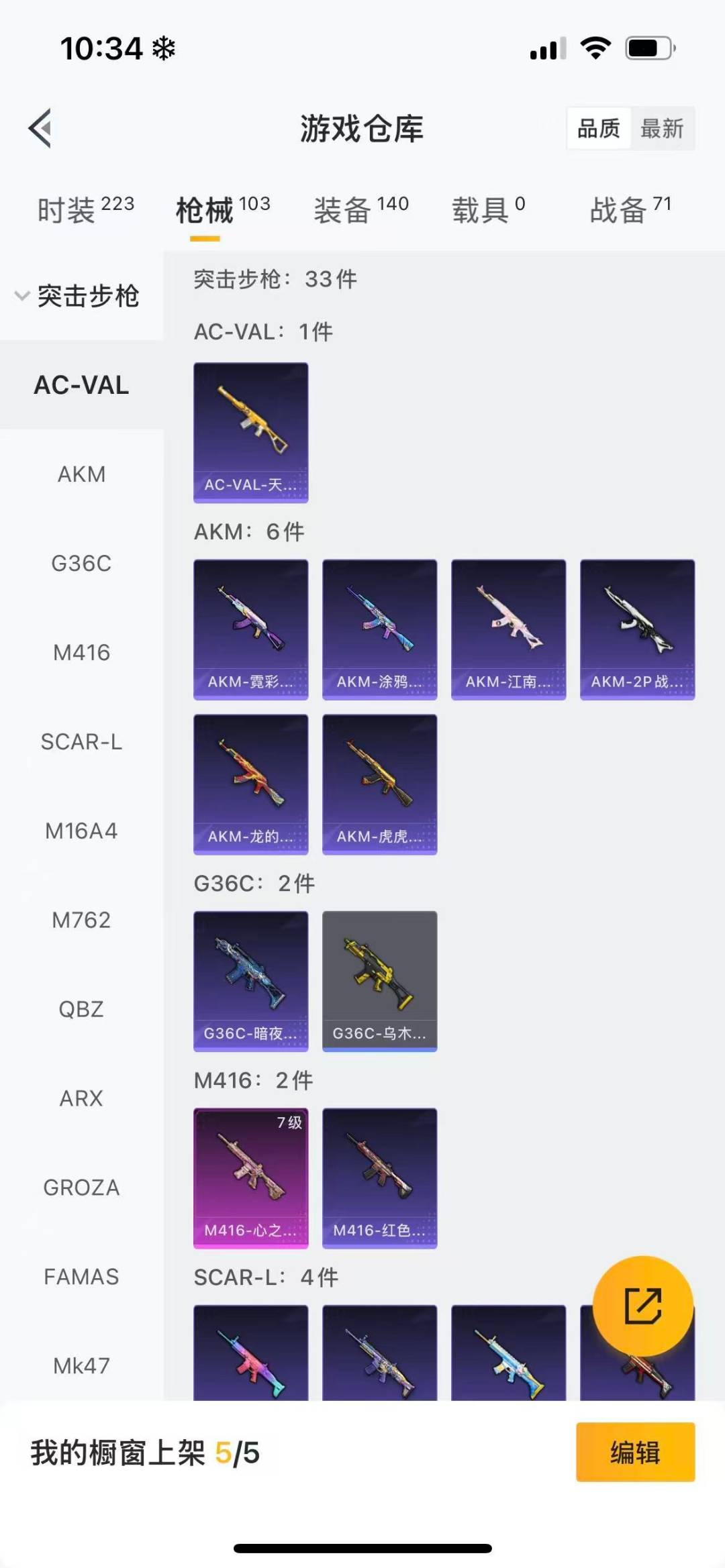The image size is (725, 1568).
Task: Sort items by 品质
Action: (x=598, y=128)
